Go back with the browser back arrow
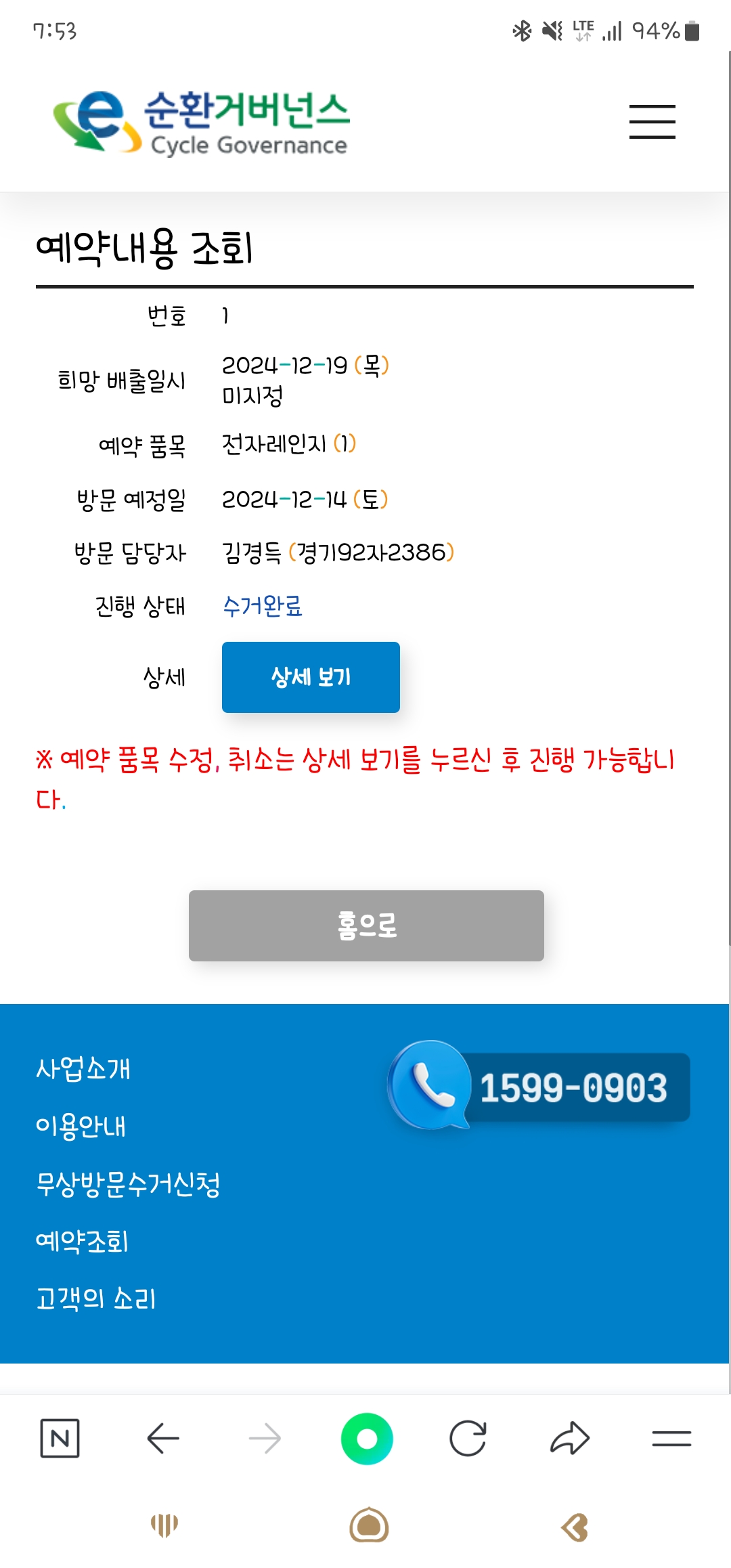The height and width of the screenshot is (1568, 731). click(x=162, y=1438)
